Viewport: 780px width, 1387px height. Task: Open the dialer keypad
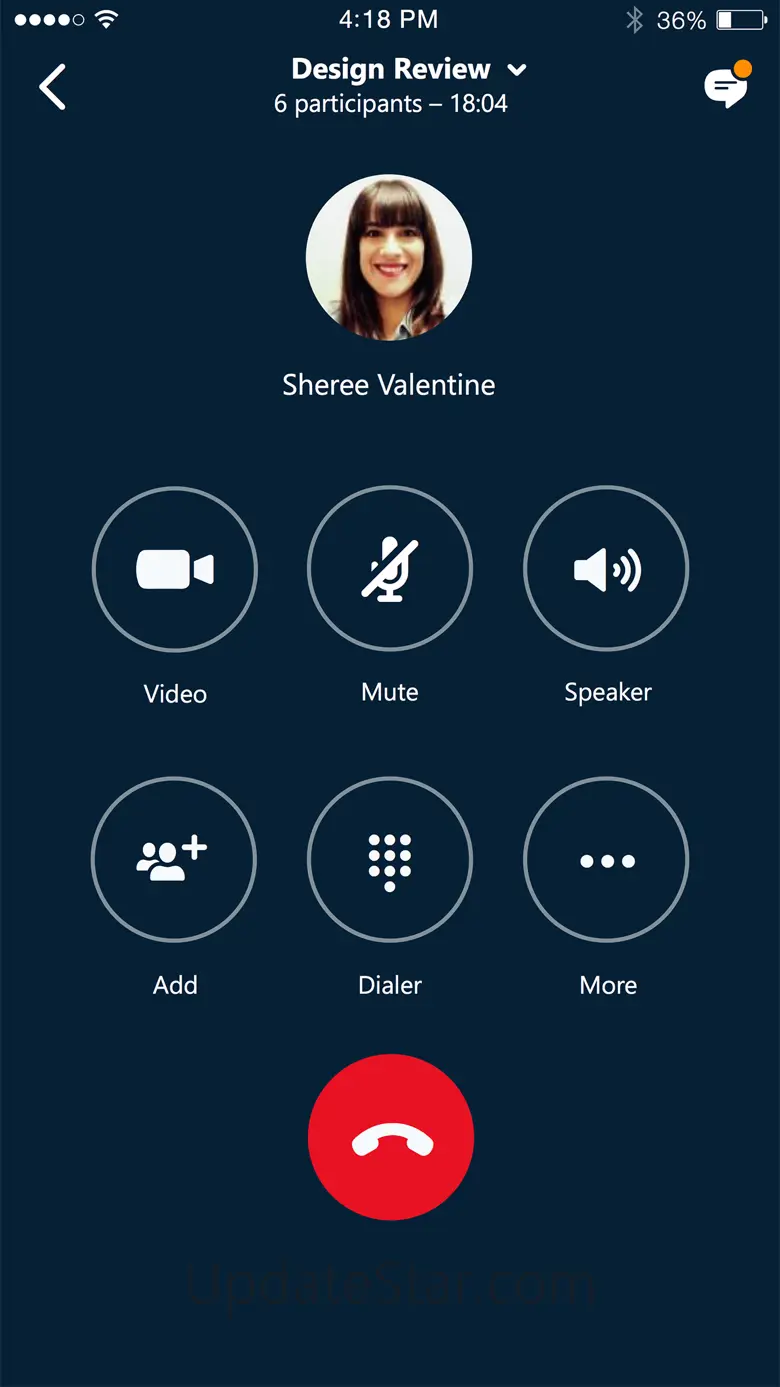click(390, 860)
